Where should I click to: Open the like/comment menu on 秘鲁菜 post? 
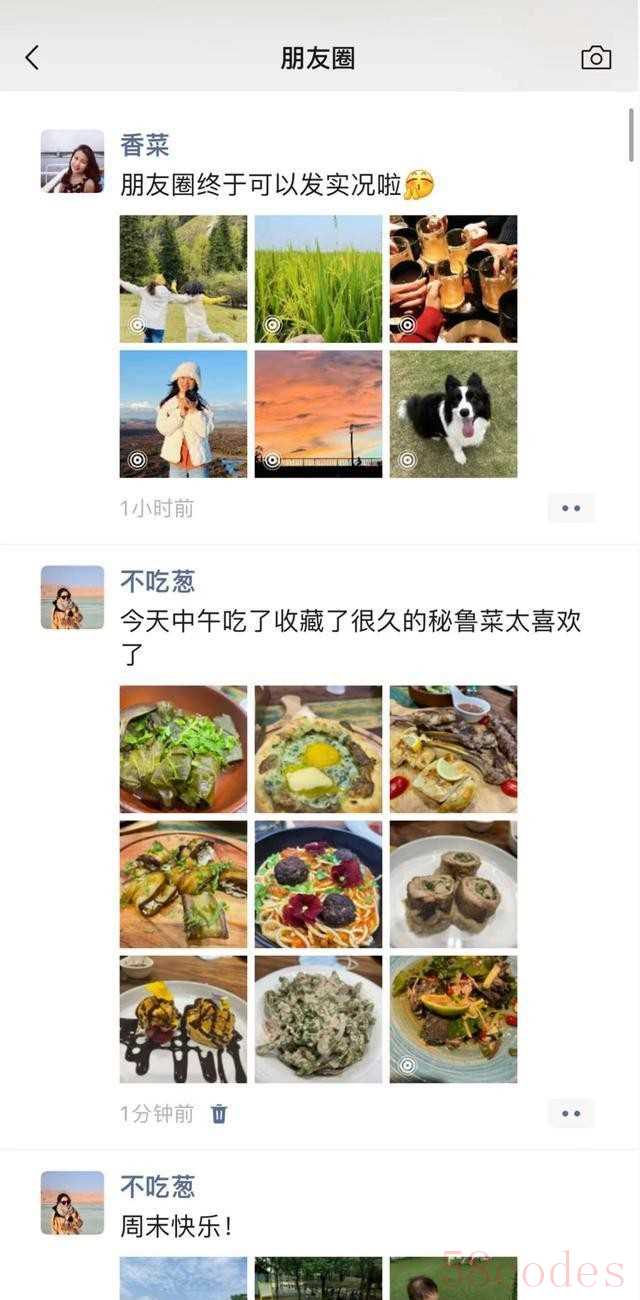click(571, 1113)
